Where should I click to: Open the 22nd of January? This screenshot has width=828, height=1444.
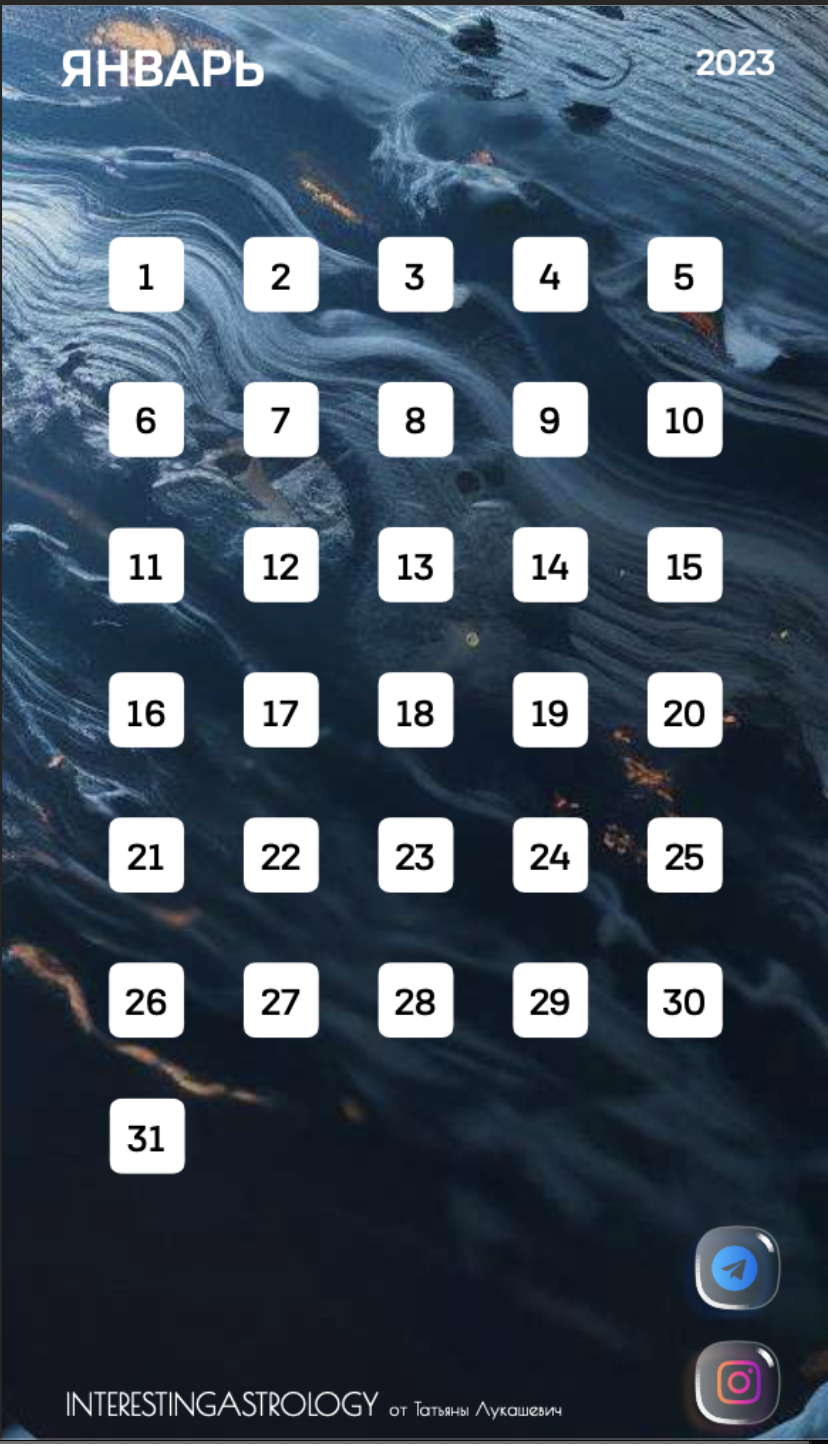click(x=281, y=856)
